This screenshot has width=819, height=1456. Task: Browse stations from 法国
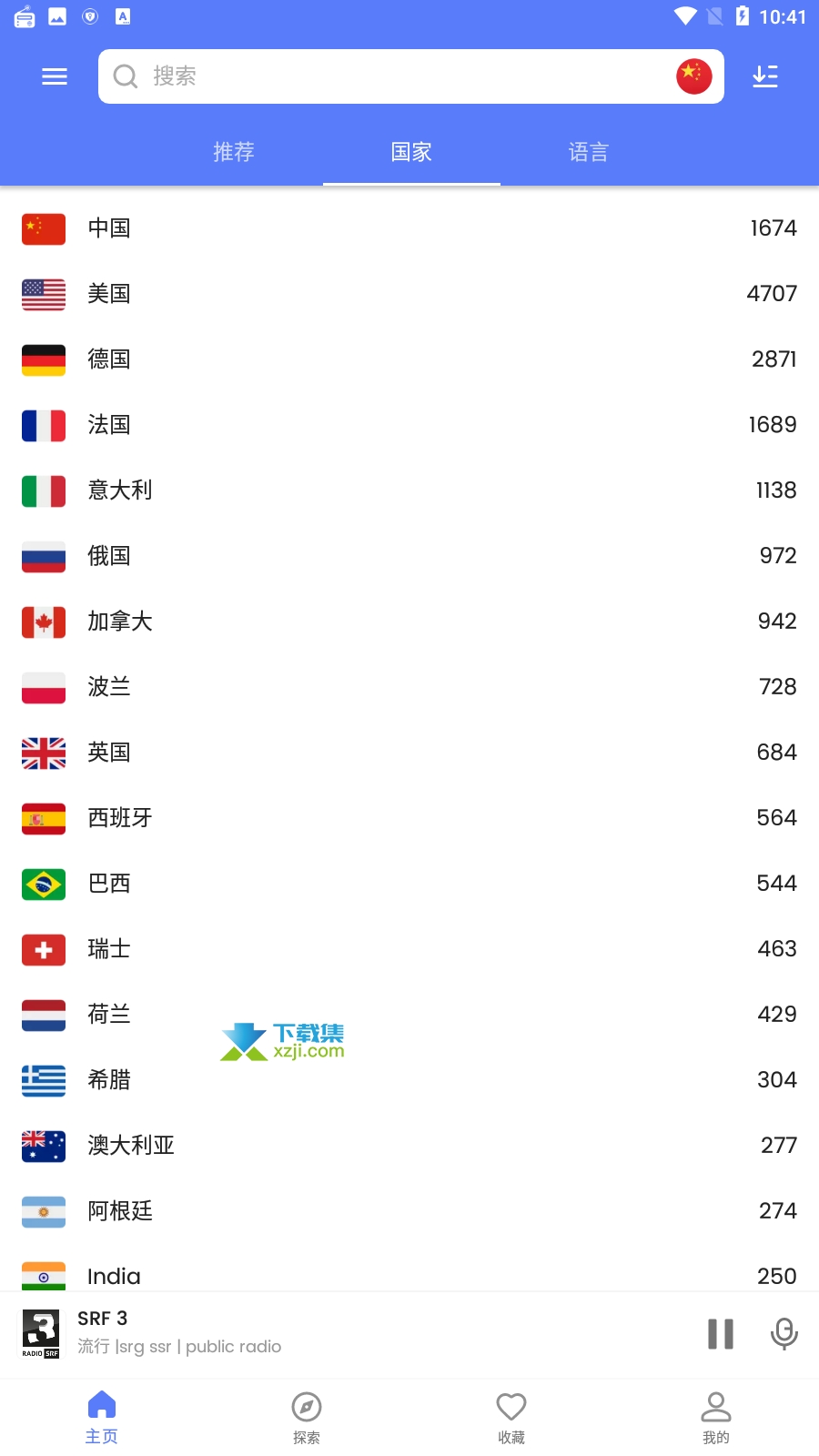[409, 425]
